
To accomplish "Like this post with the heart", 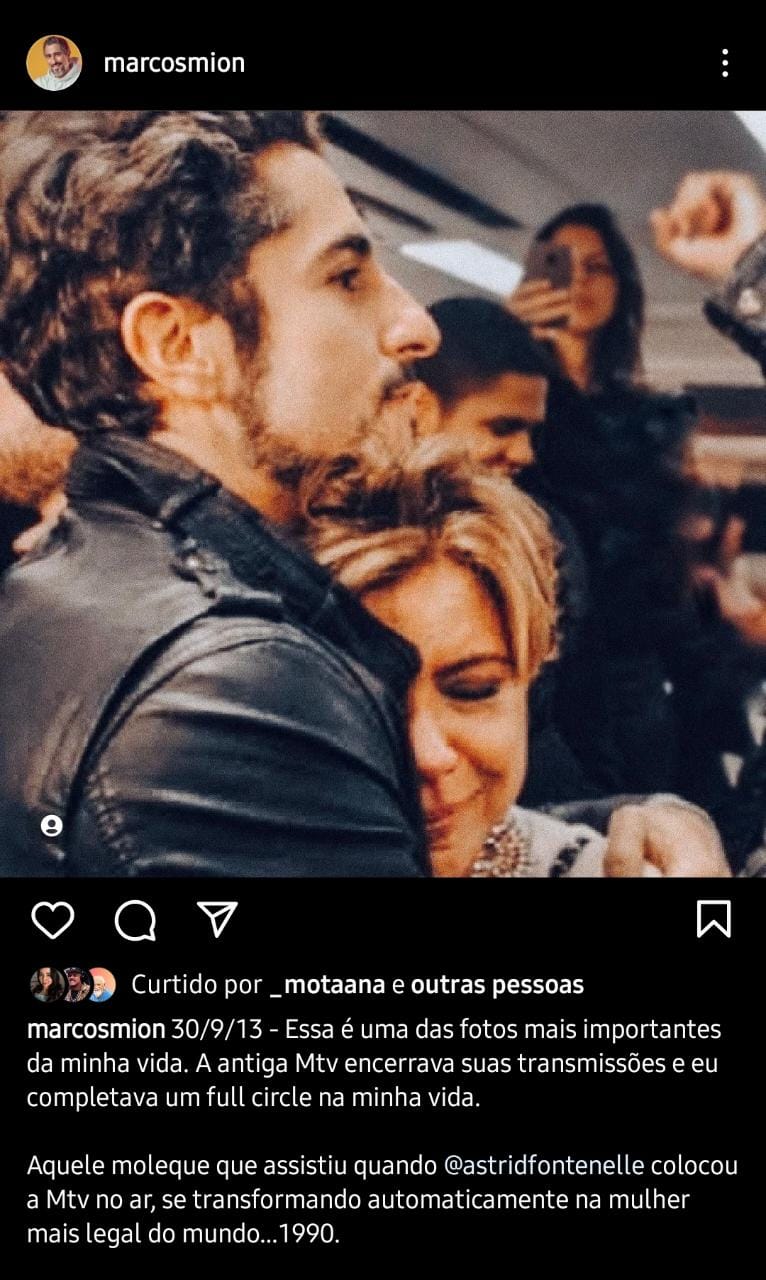I will pyautogui.click(x=52, y=920).
